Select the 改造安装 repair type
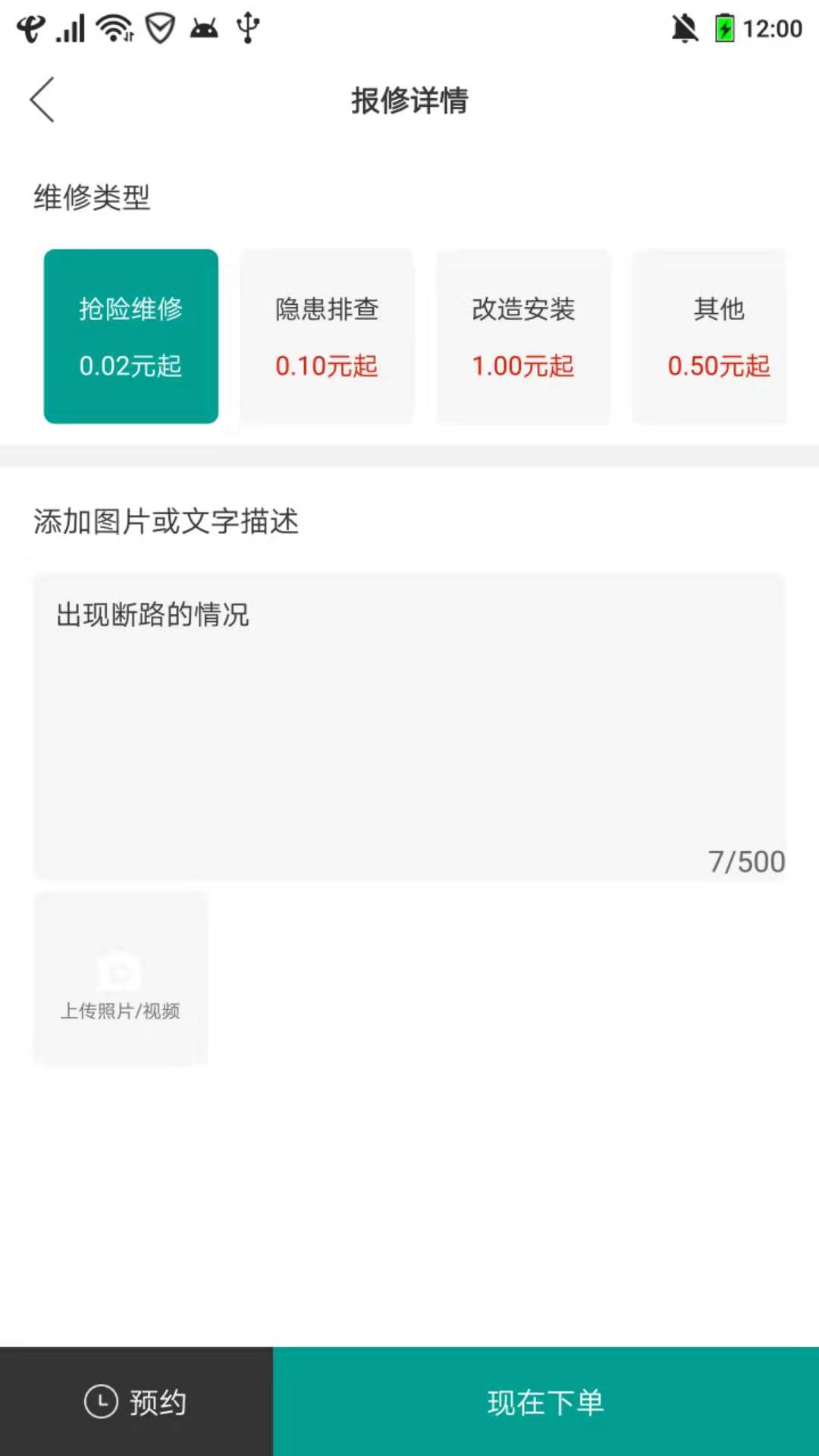This screenshot has height=1456, width=819. click(x=524, y=337)
